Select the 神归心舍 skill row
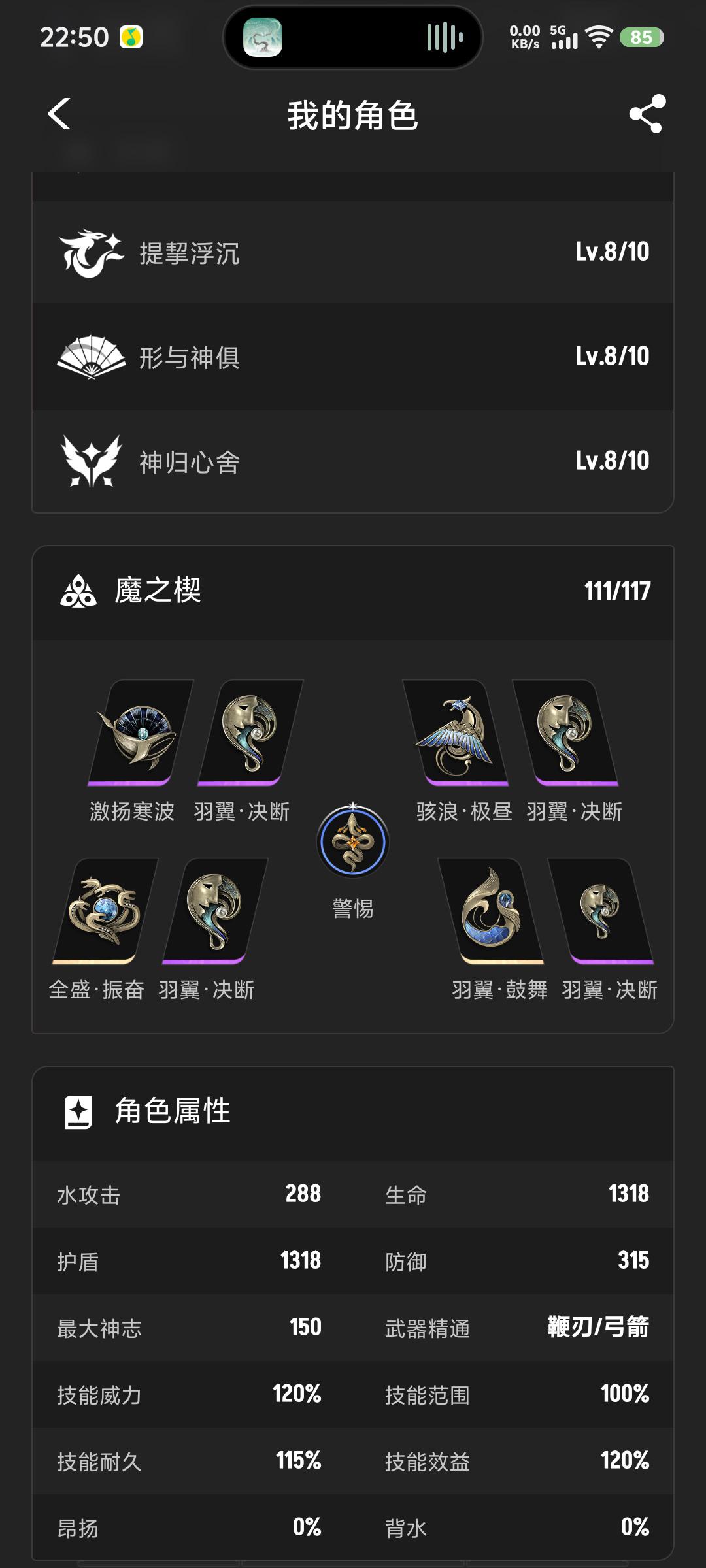706x1568 pixels. tap(353, 461)
